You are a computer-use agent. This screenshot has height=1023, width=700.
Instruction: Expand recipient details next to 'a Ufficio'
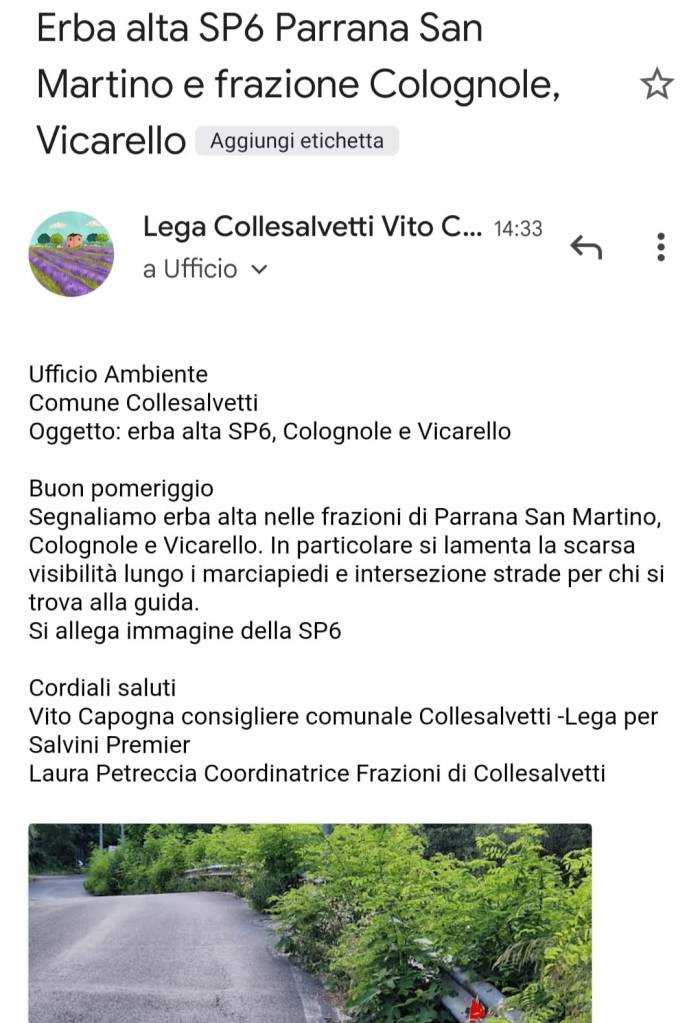click(x=260, y=269)
